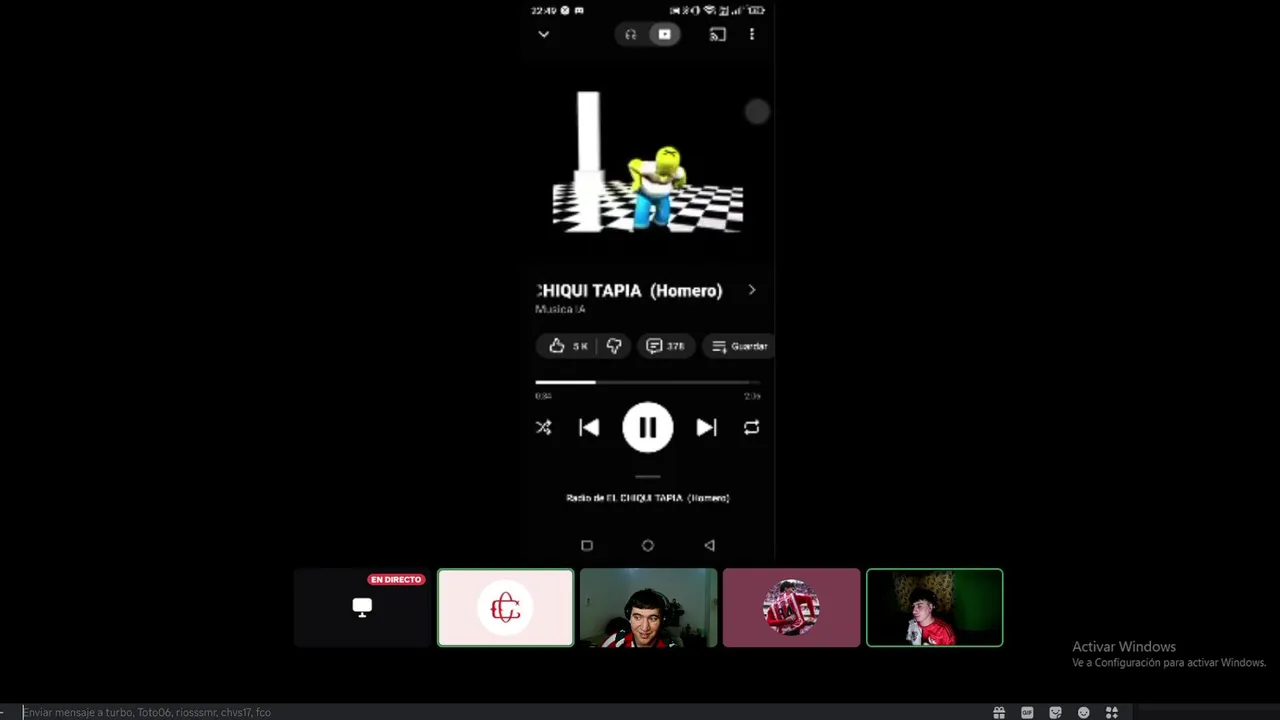Collapse the player with the down chevron
The width and height of the screenshot is (1280, 720).
coord(543,34)
